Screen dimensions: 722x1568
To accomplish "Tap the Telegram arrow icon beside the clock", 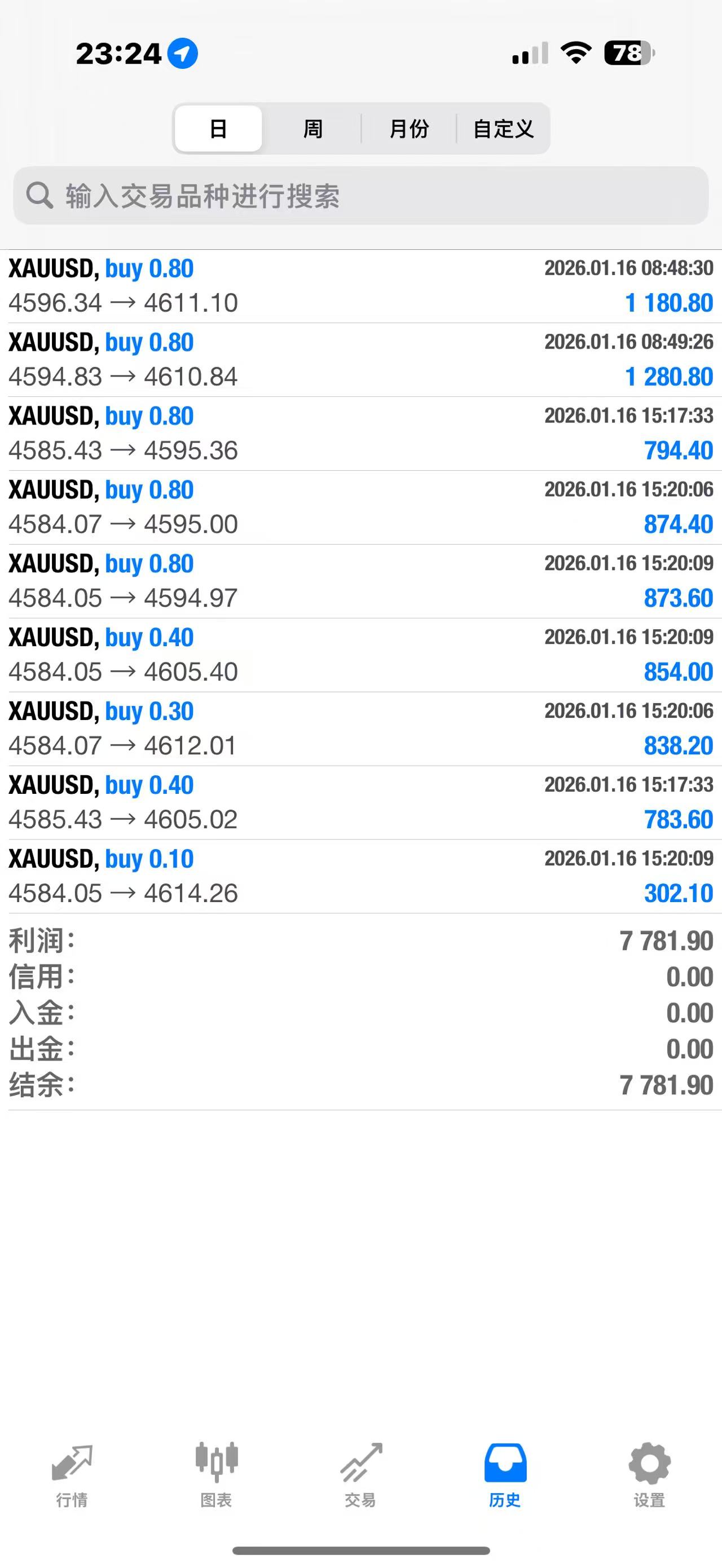I will 183,53.
